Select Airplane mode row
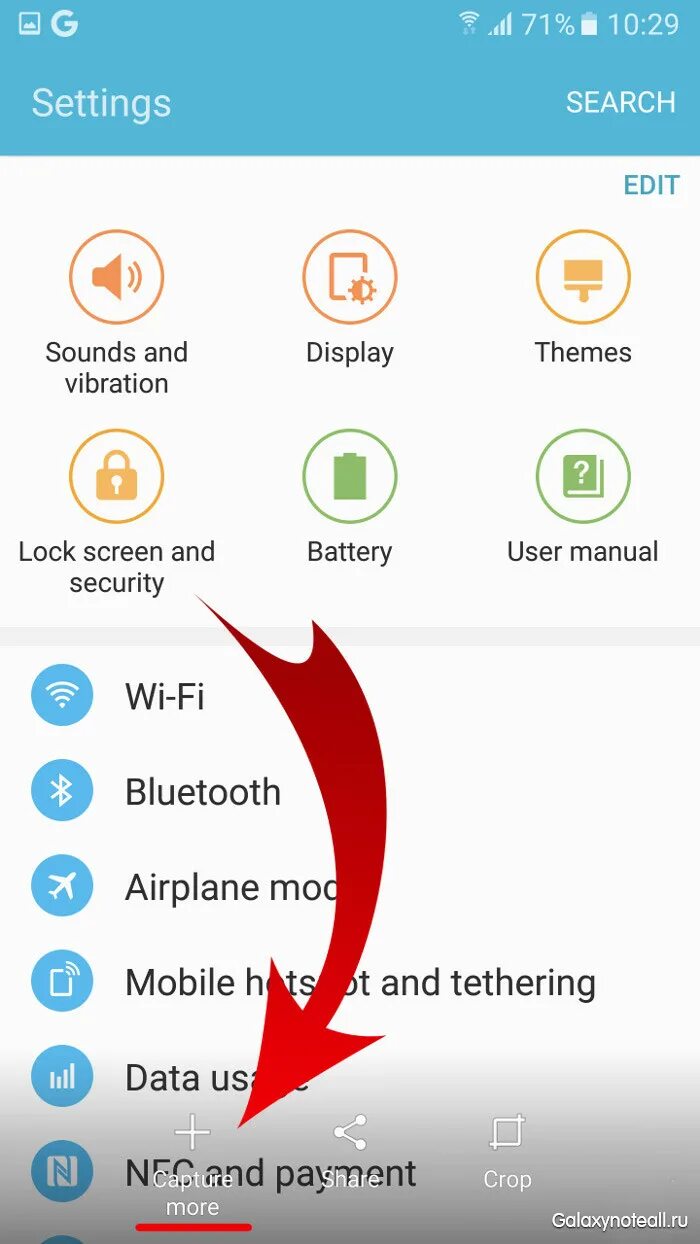 pyautogui.click(x=350, y=886)
